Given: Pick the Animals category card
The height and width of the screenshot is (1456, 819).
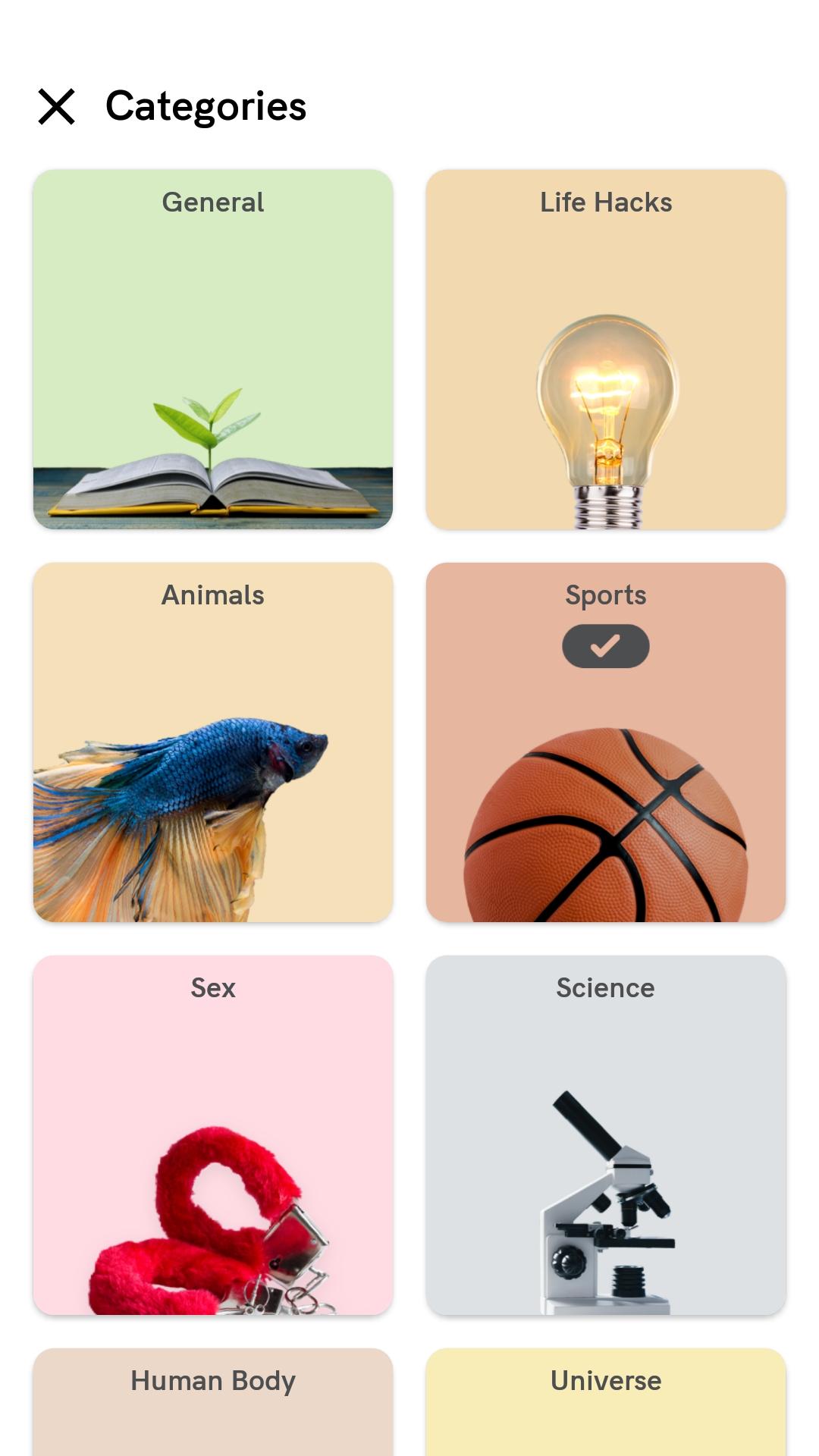Looking at the screenshot, I should (213, 742).
